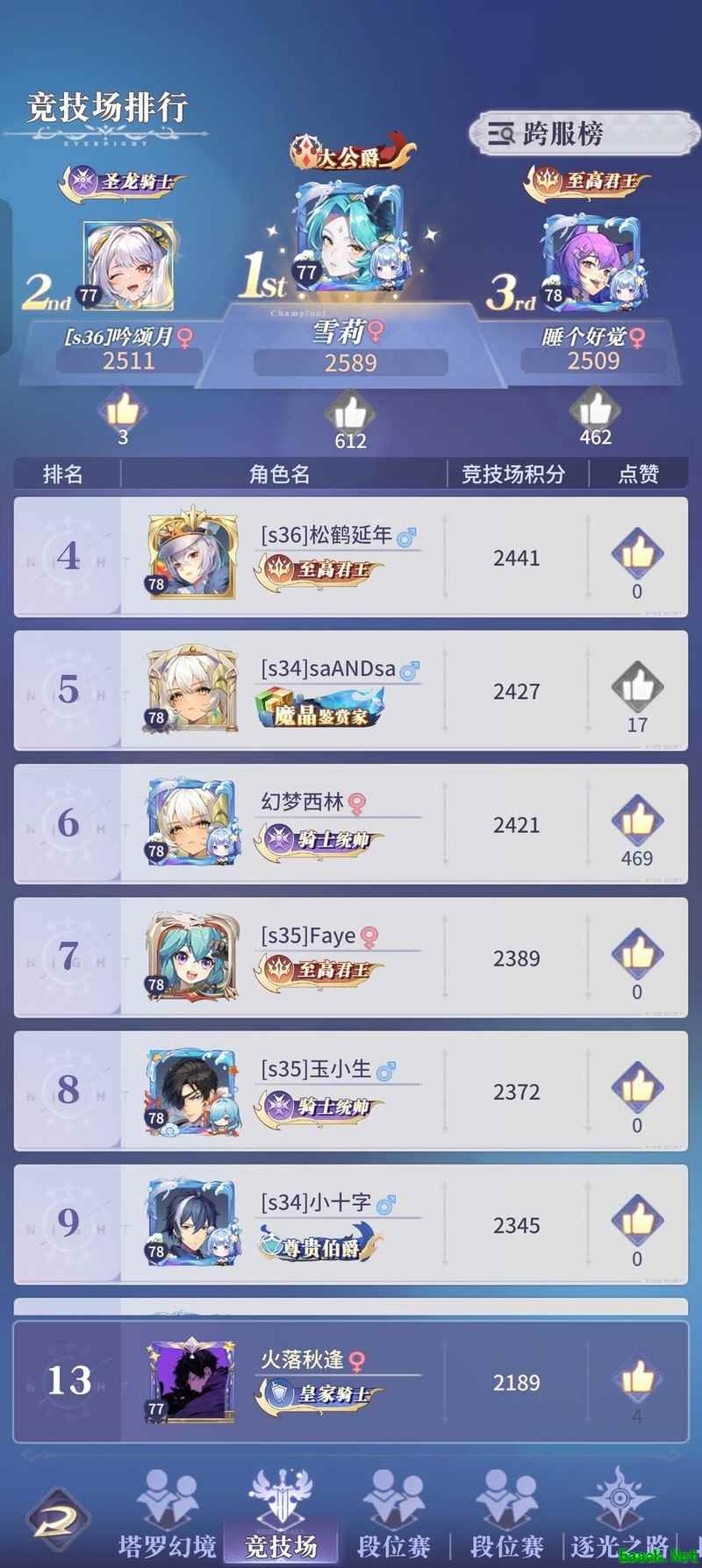The width and height of the screenshot is (702, 1568).
Task: Open the first 段位赛 tab
Action: tap(394, 1517)
